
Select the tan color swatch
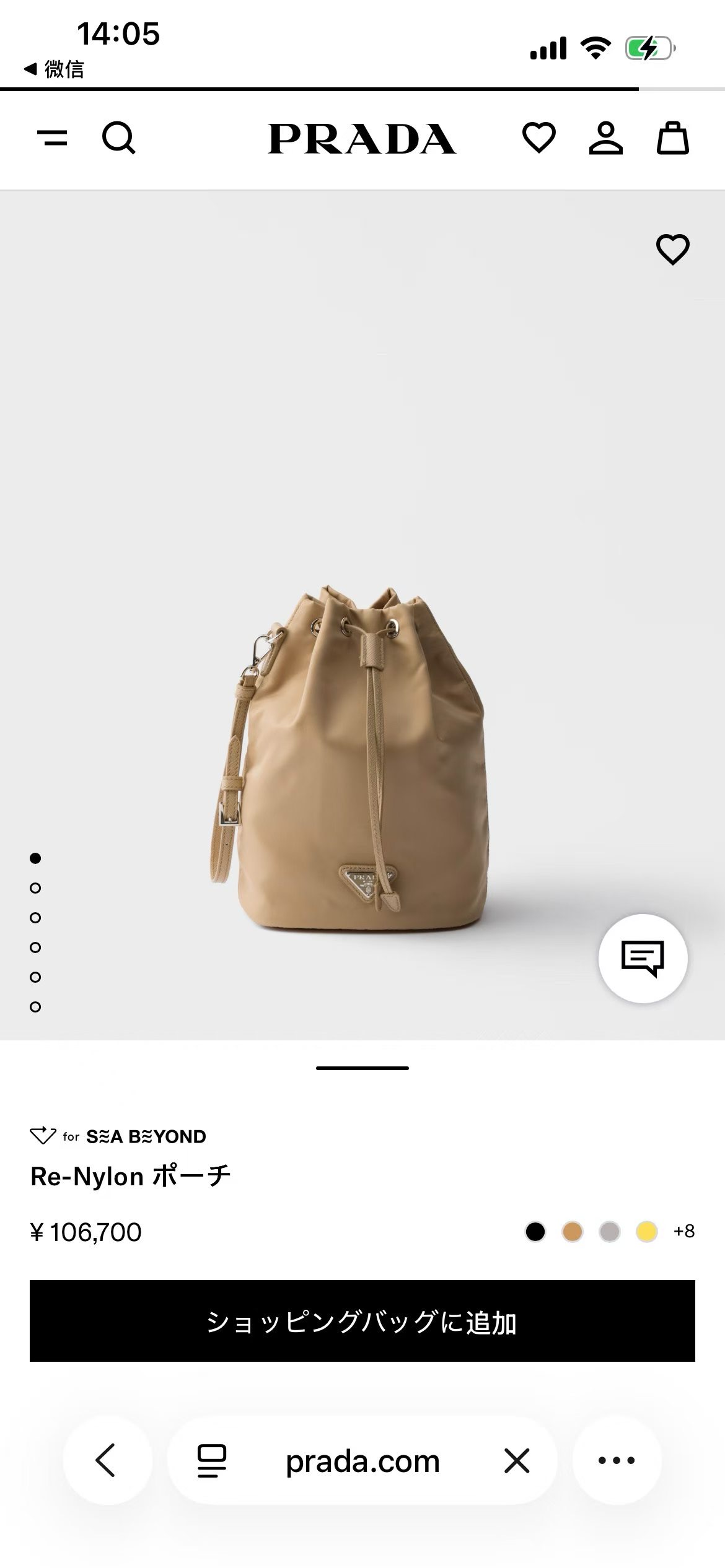coord(573,1232)
